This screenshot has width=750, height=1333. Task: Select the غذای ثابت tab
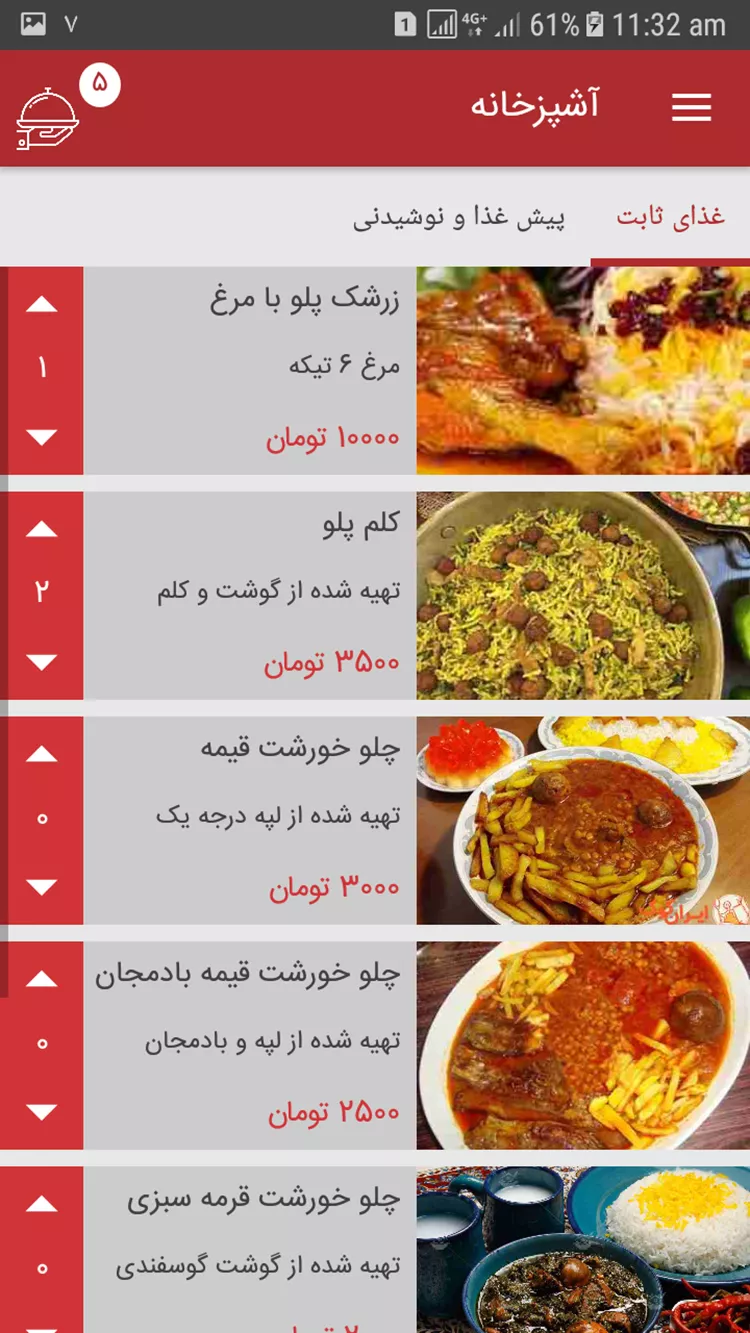click(670, 216)
